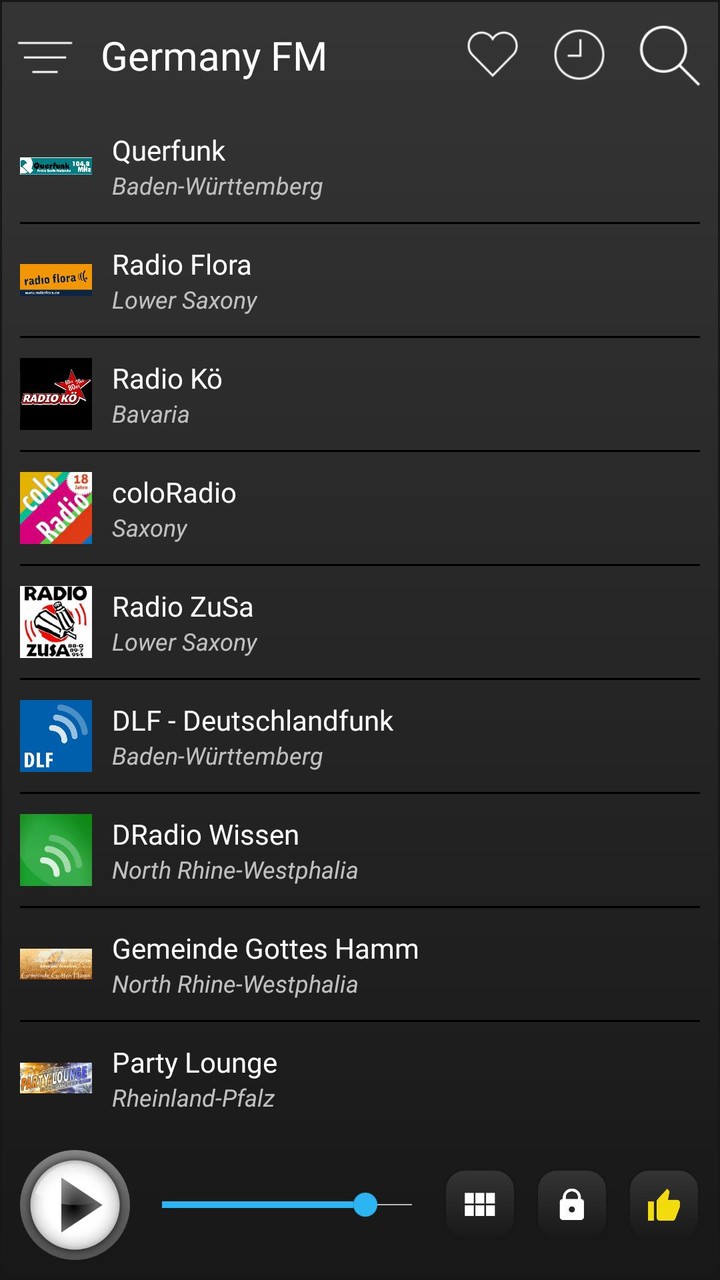Open the navigation drawer with hamburger icon

point(44,55)
